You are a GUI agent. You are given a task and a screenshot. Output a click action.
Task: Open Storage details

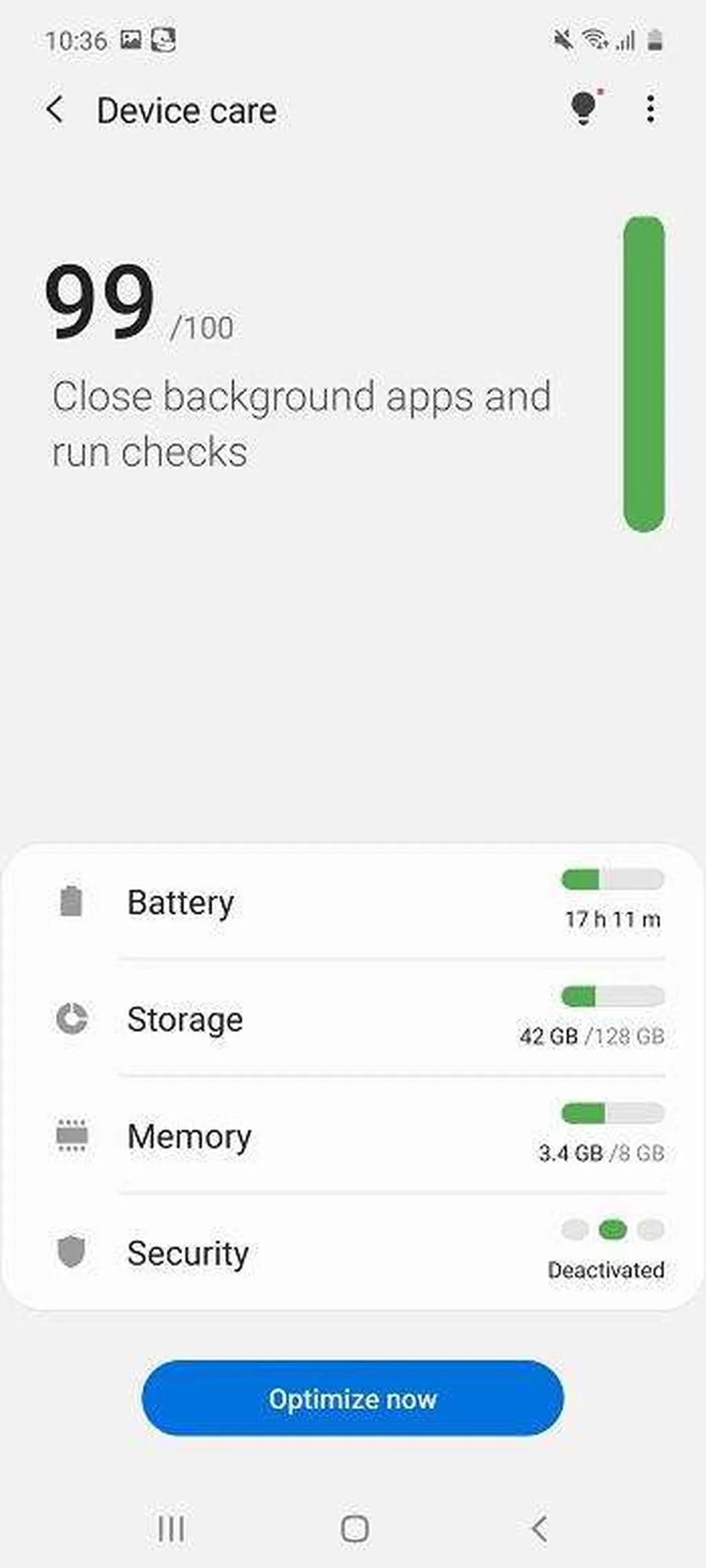click(x=353, y=1019)
